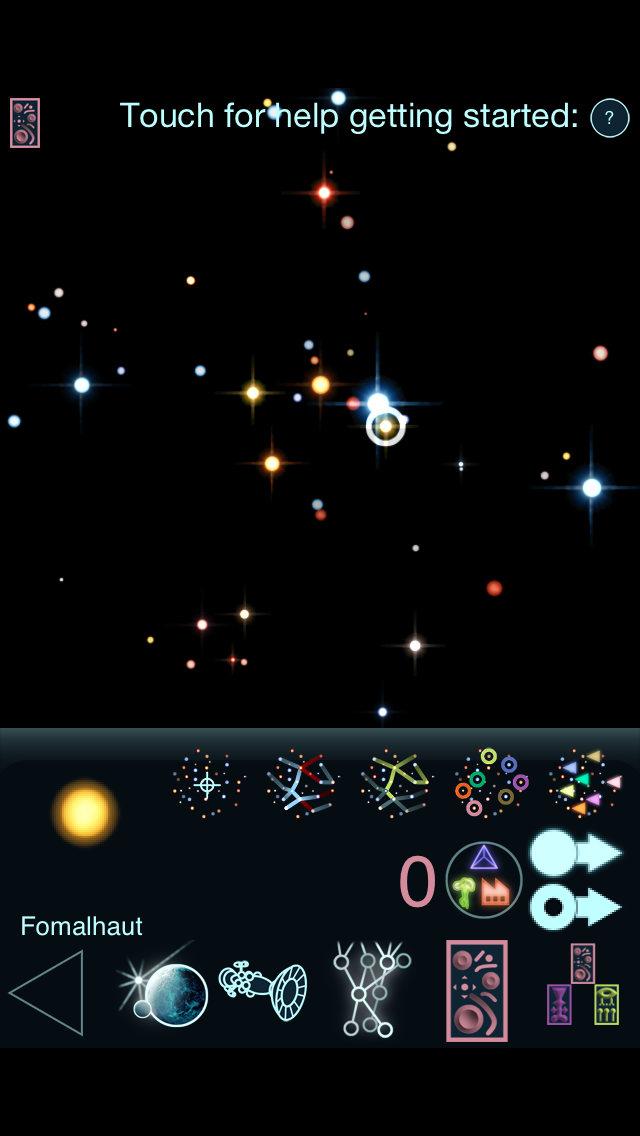The width and height of the screenshot is (640, 1136).
Task: Open the help question mark button
Action: [610, 118]
